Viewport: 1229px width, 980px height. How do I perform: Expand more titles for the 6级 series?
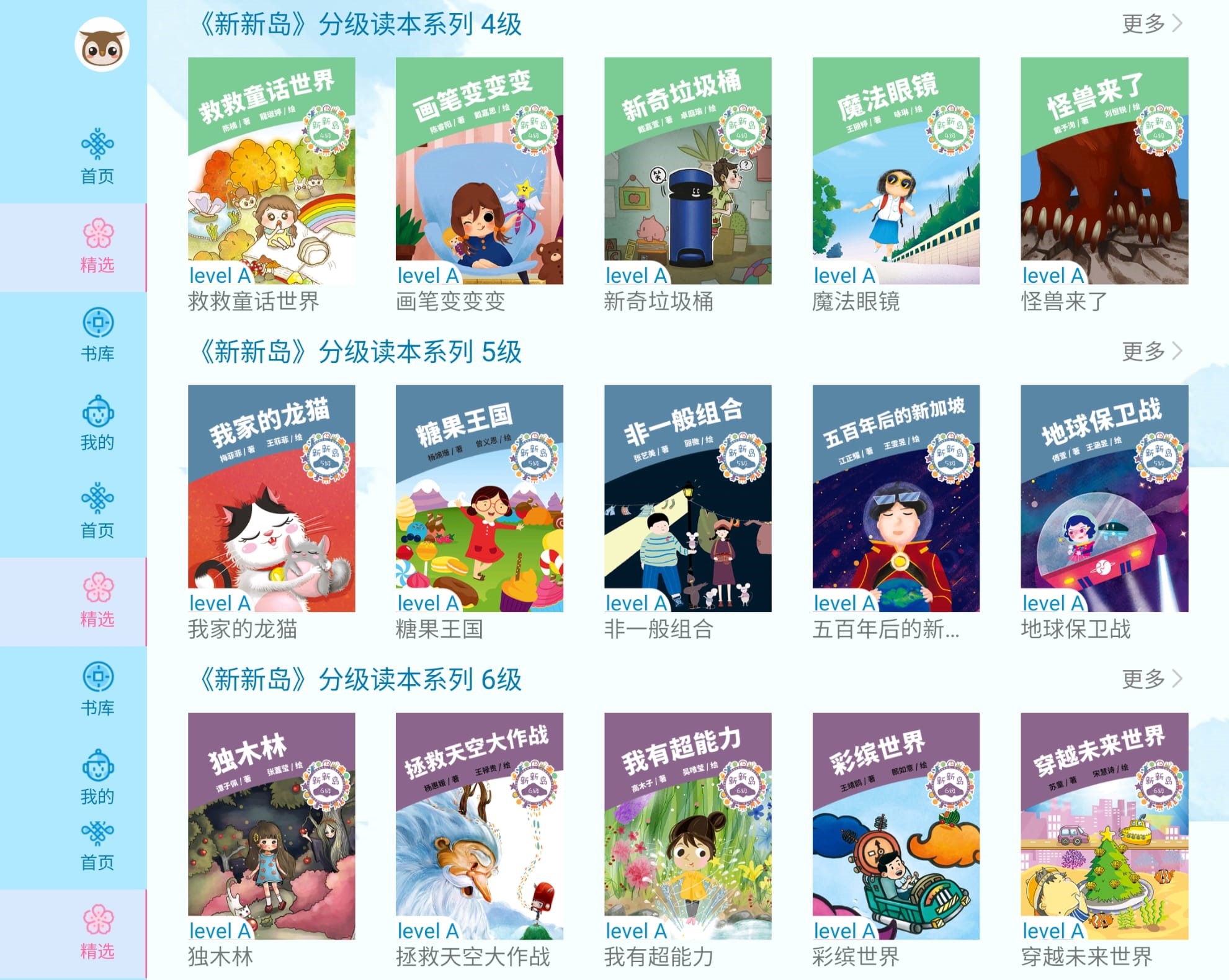(1151, 679)
